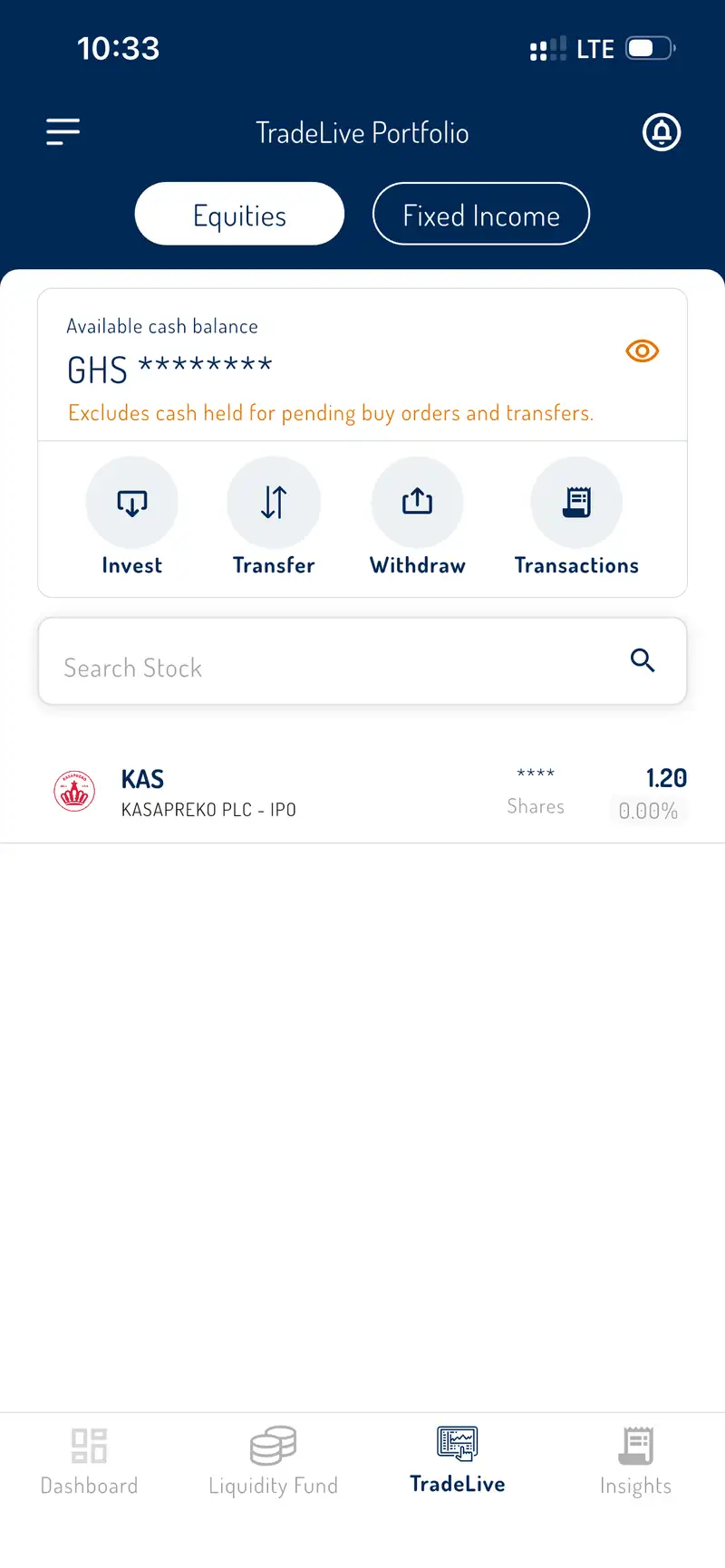Screen dimensions: 725x1568
Task: Tap the search magnifier icon
Action: pos(643,660)
